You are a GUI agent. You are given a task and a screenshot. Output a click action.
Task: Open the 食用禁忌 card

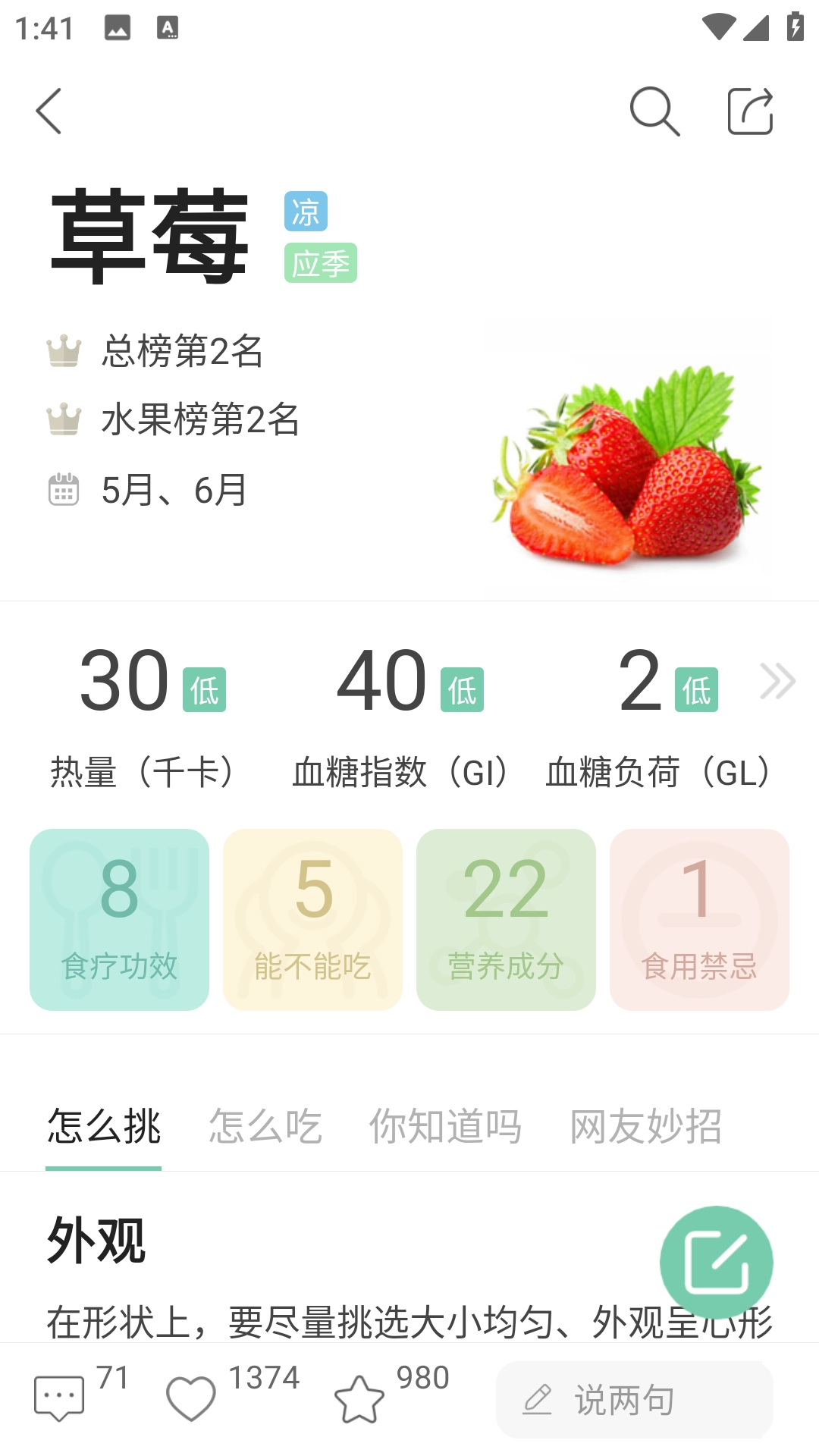(x=699, y=919)
